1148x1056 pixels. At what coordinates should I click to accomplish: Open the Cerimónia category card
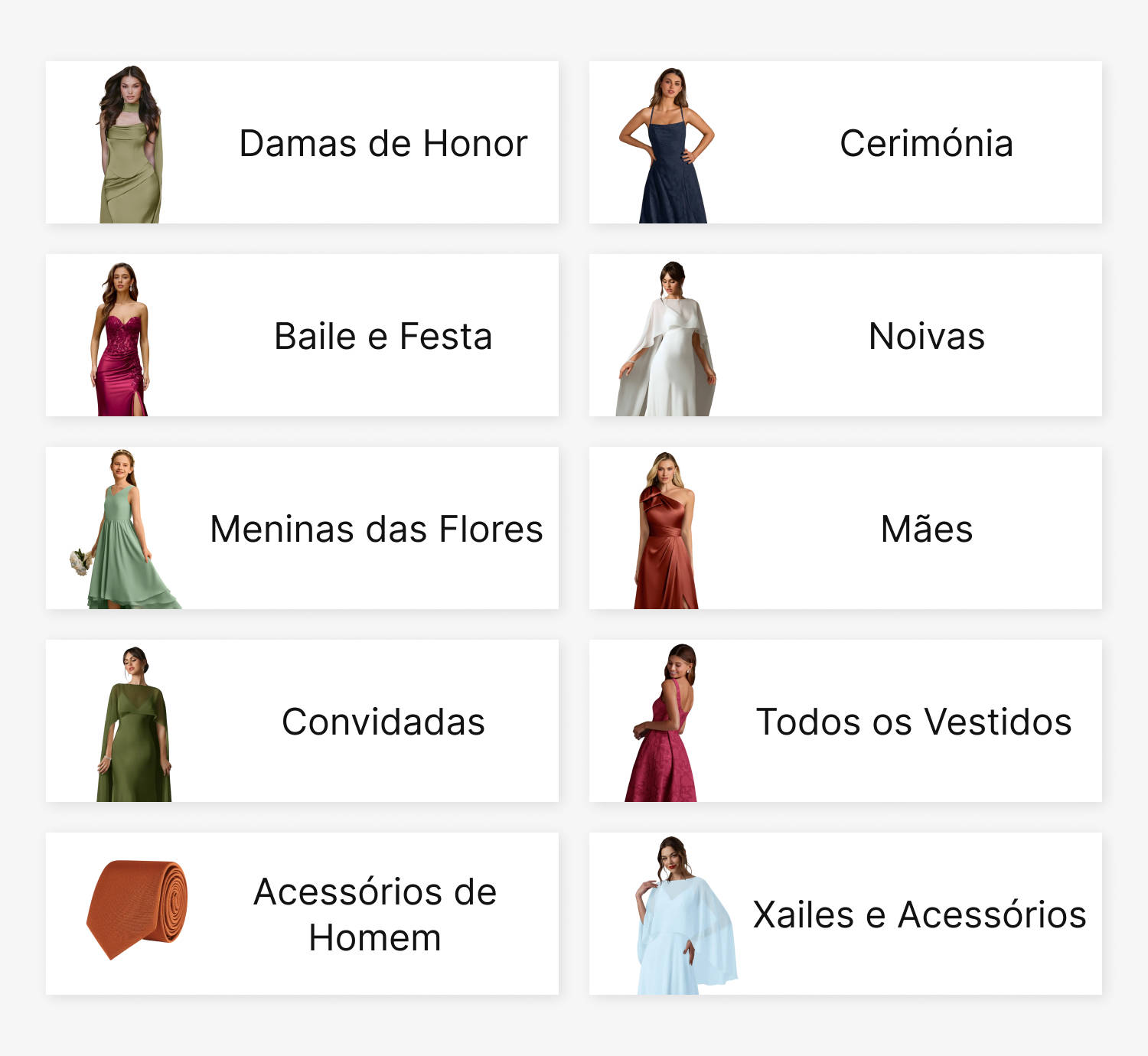click(x=846, y=142)
